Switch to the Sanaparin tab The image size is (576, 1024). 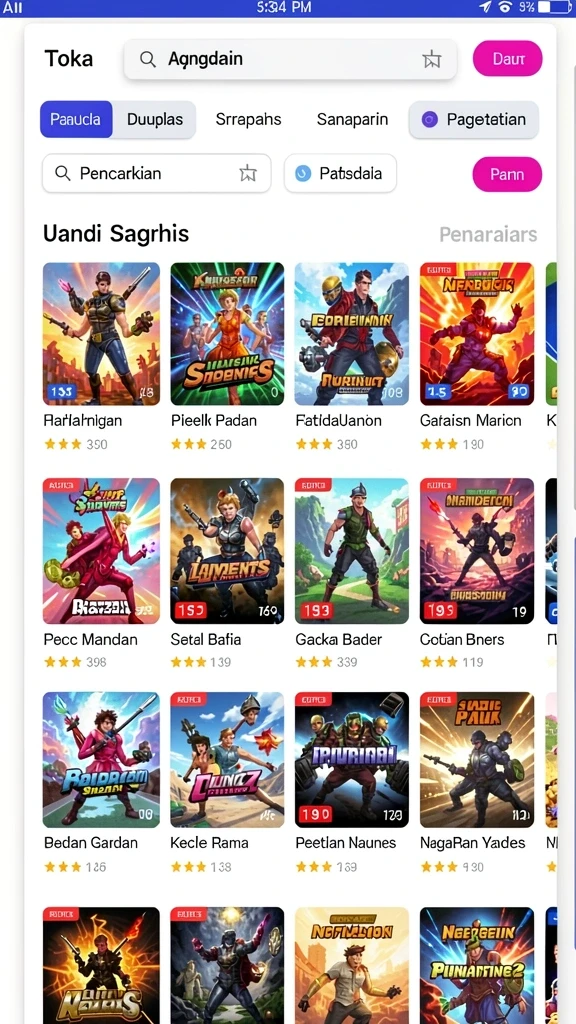tap(352, 120)
